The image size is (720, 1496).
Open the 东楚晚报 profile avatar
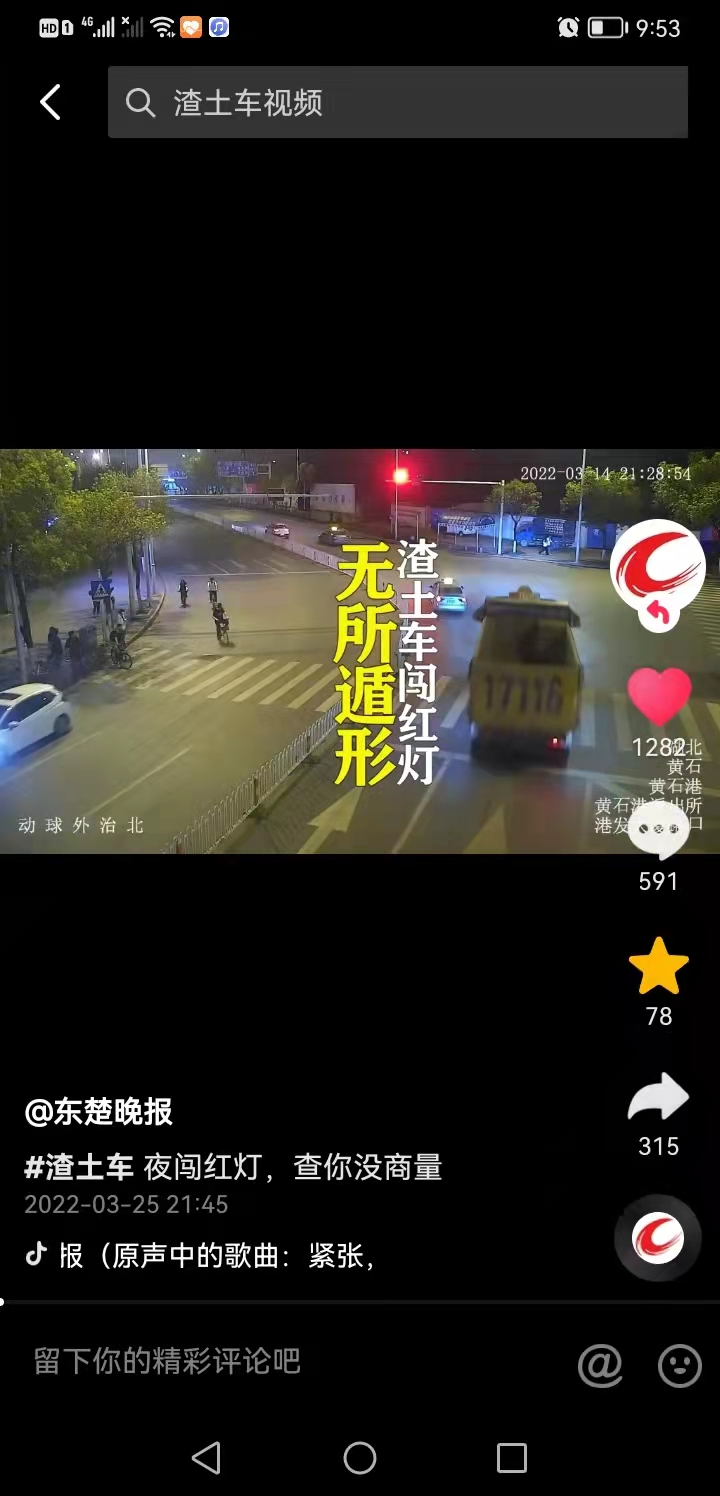(657, 567)
